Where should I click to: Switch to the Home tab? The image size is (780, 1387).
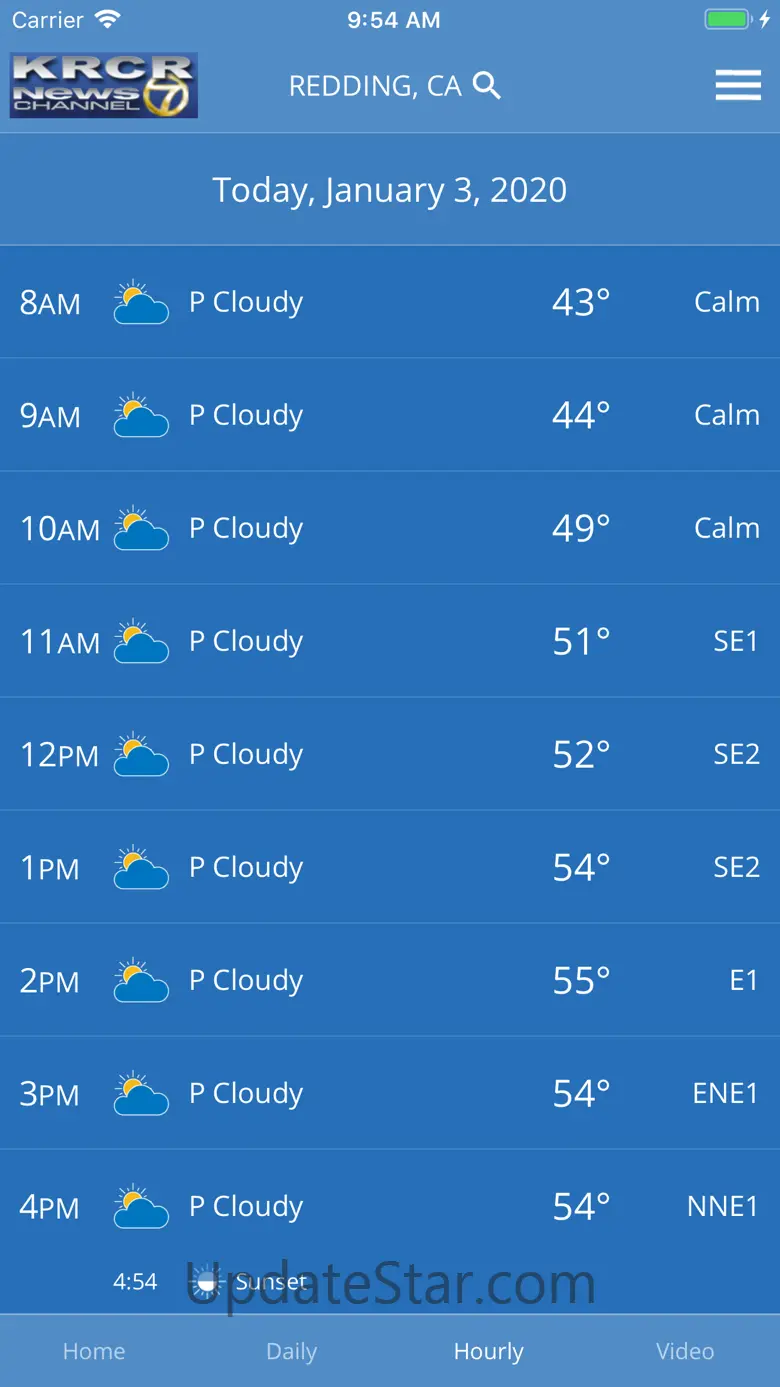click(x=94, y=1351)
